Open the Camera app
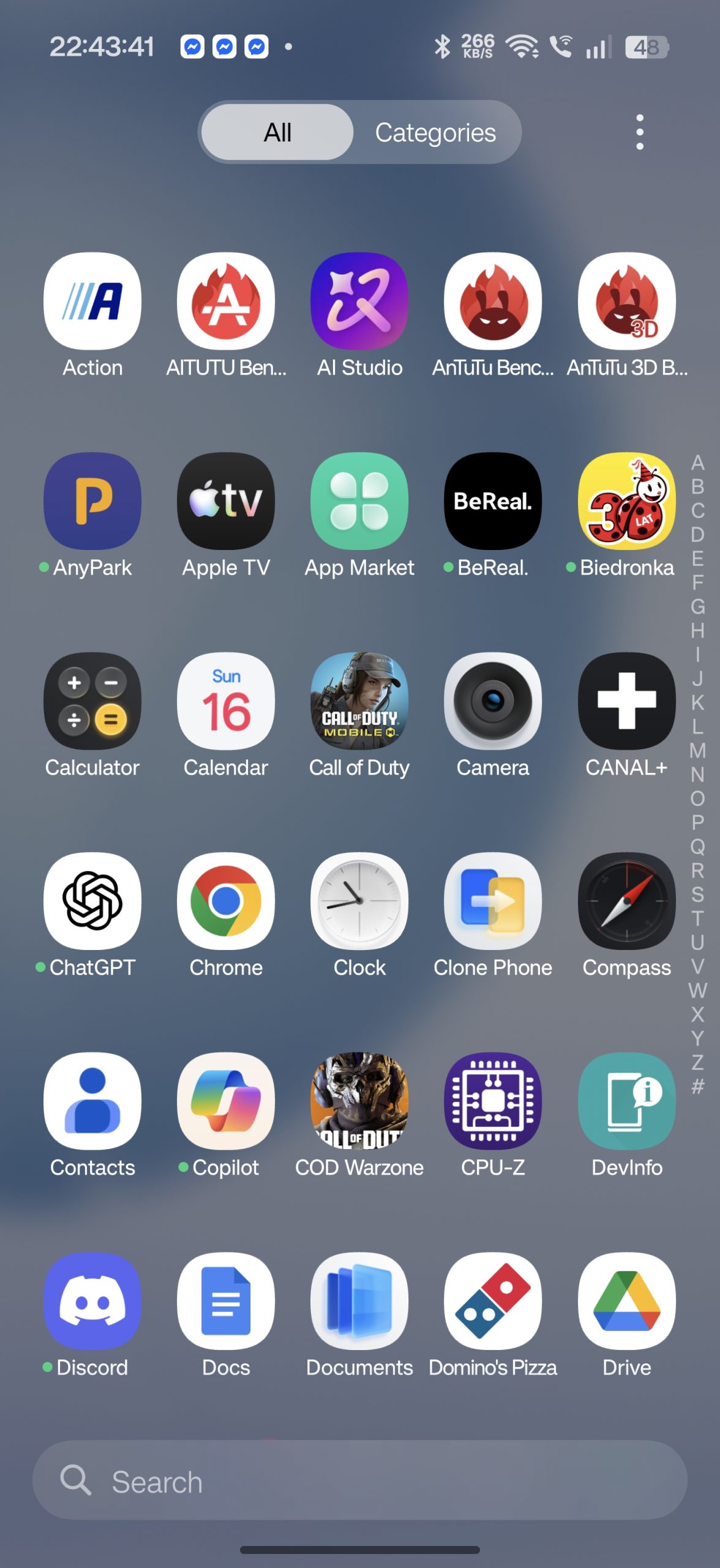Viewport: 720px width, 1568px height. point(493,701)
